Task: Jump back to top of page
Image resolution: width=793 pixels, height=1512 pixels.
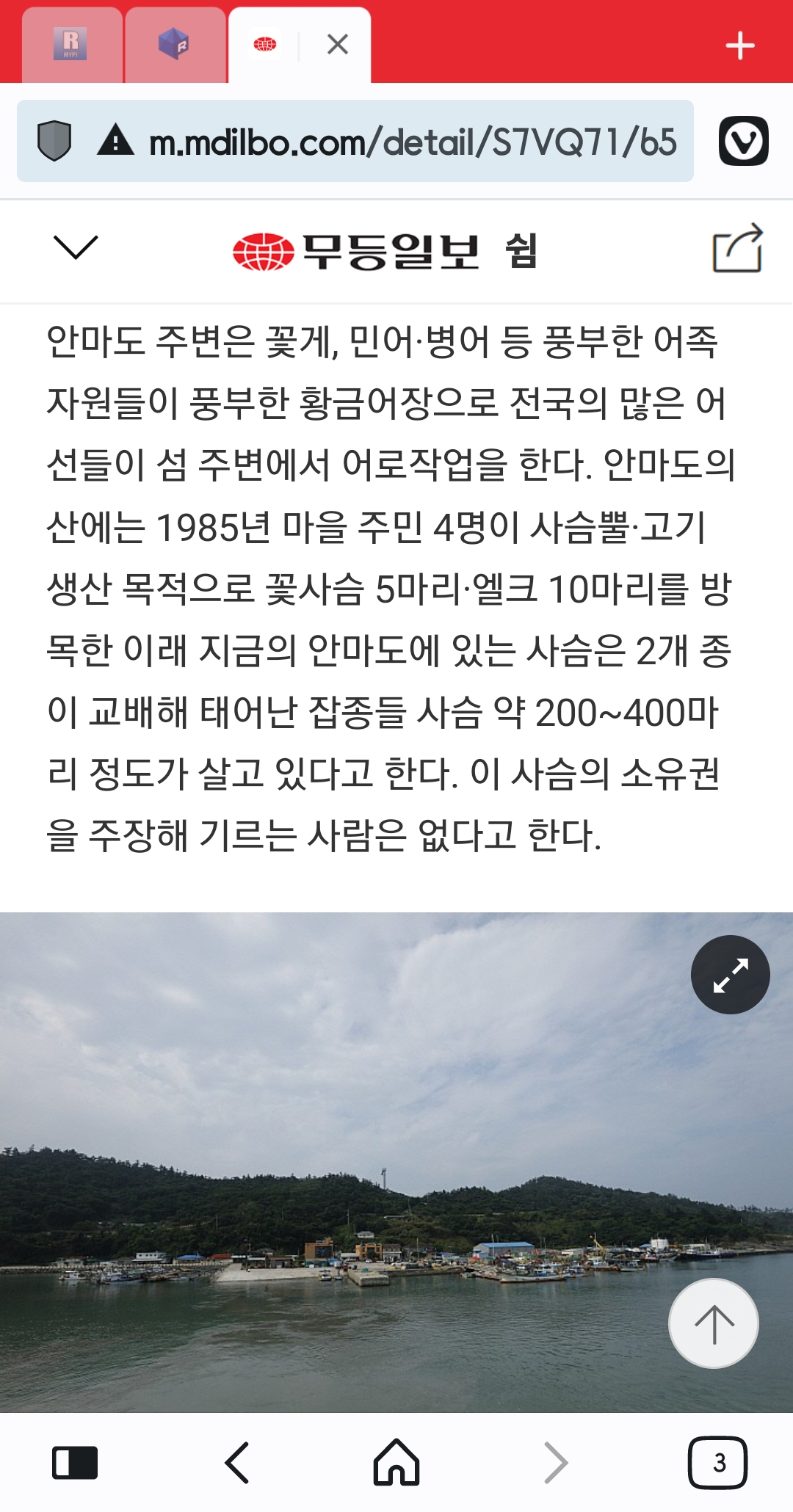Action: 714,1323
